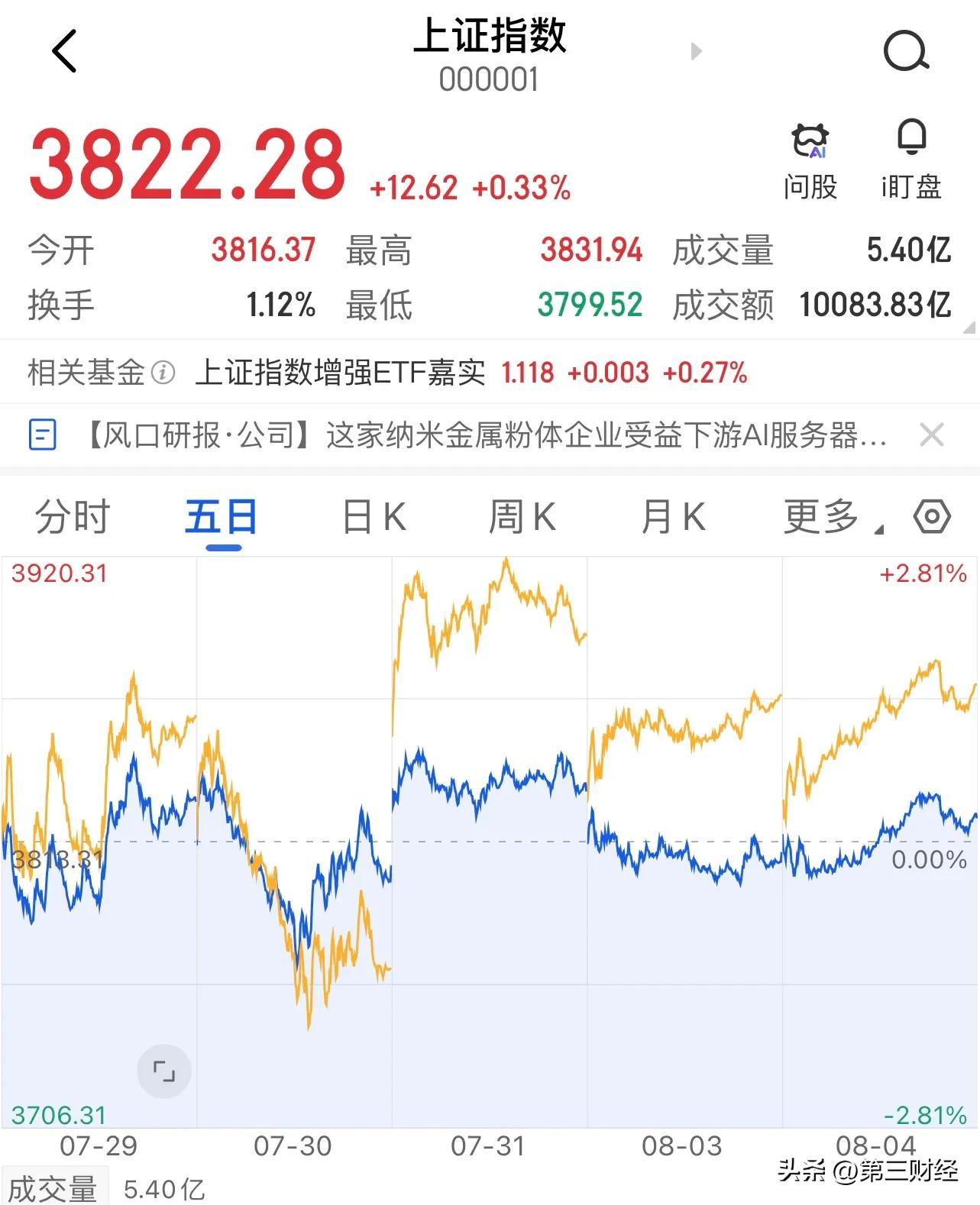Expand the chart to fullscreen

pos(163,1071)
